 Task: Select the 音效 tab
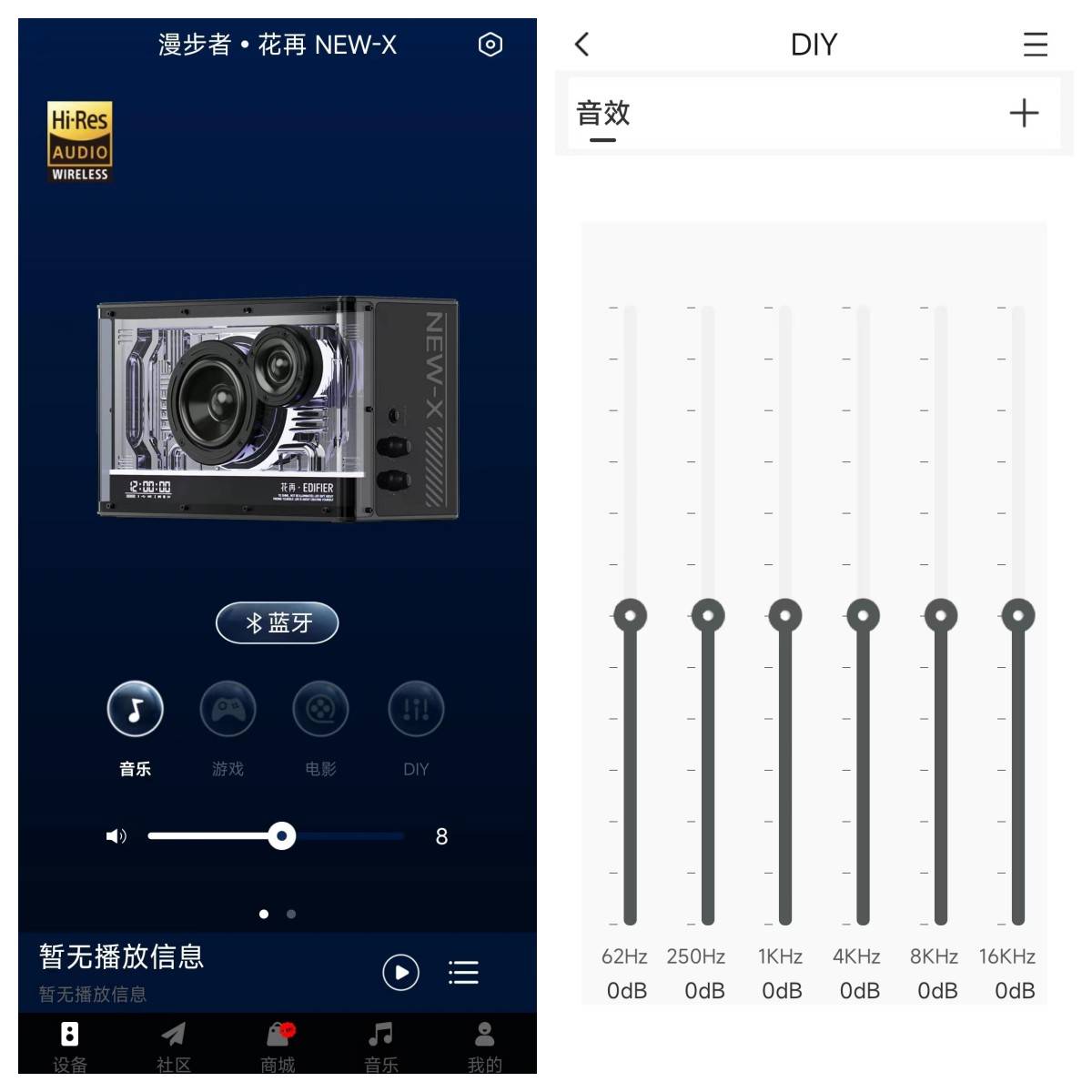[602, 114]
